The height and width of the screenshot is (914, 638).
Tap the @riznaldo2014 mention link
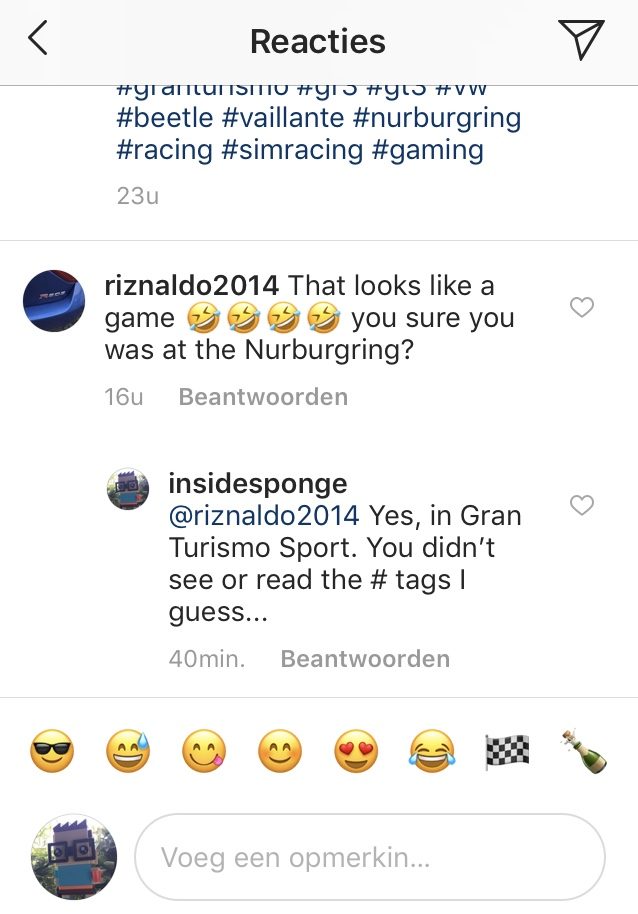[264, 516]
